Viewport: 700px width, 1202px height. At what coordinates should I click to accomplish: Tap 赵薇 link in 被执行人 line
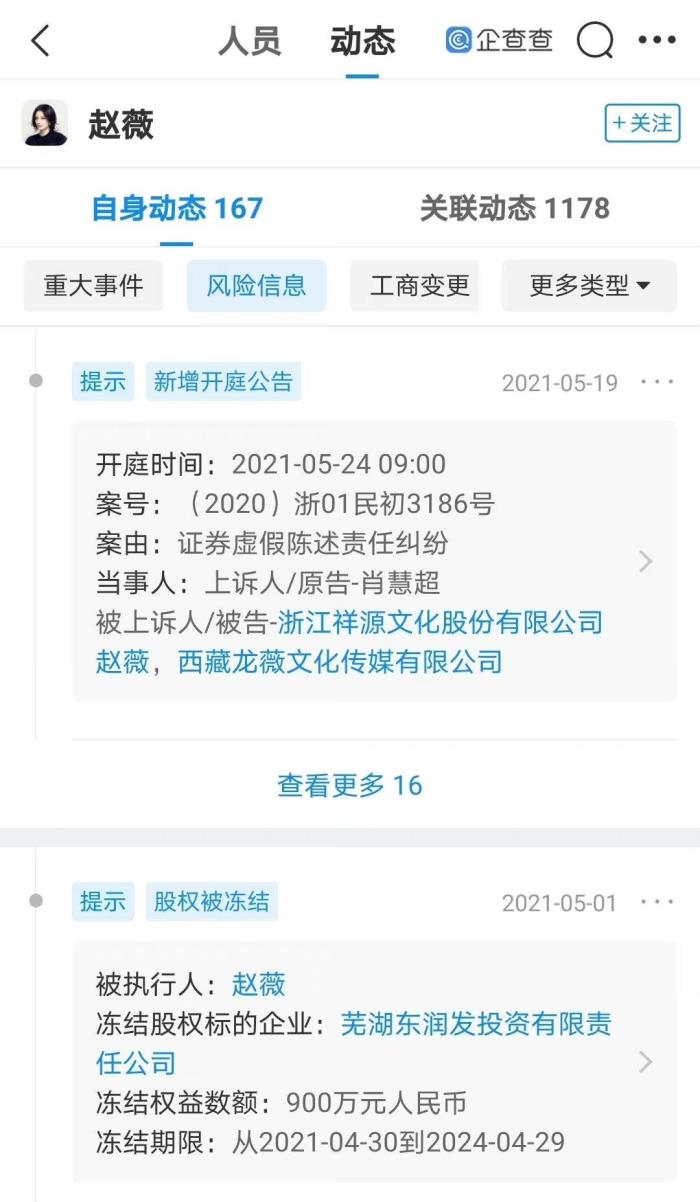pyautogui.click(x=259, y=984)
